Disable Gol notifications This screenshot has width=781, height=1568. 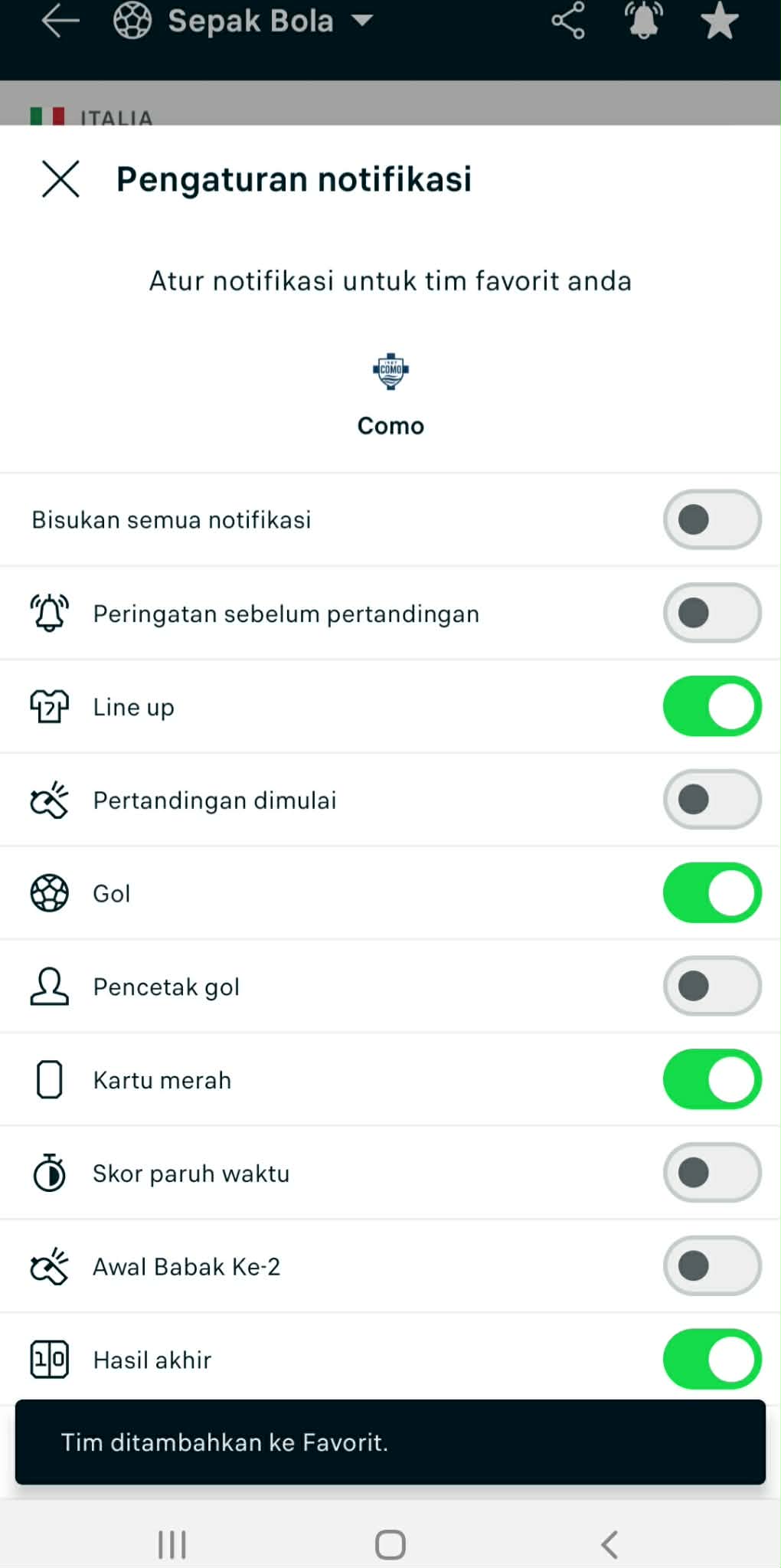(x=711, y=892)
